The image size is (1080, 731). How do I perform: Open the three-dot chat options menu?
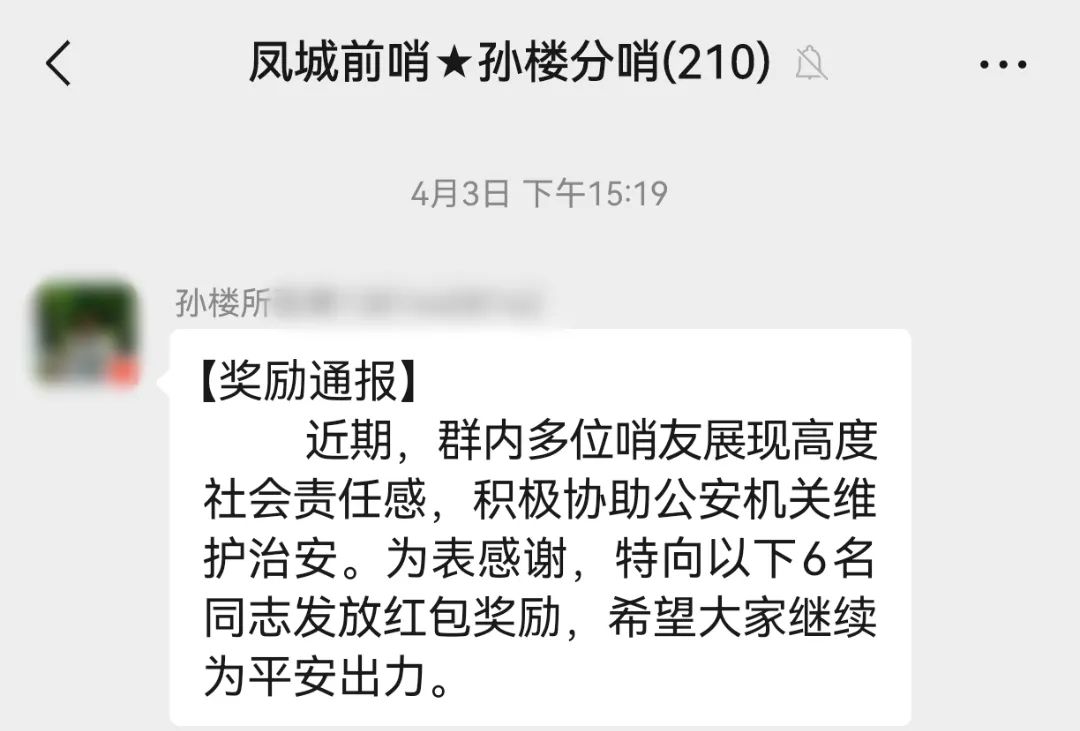click(x=1002, y=66)
